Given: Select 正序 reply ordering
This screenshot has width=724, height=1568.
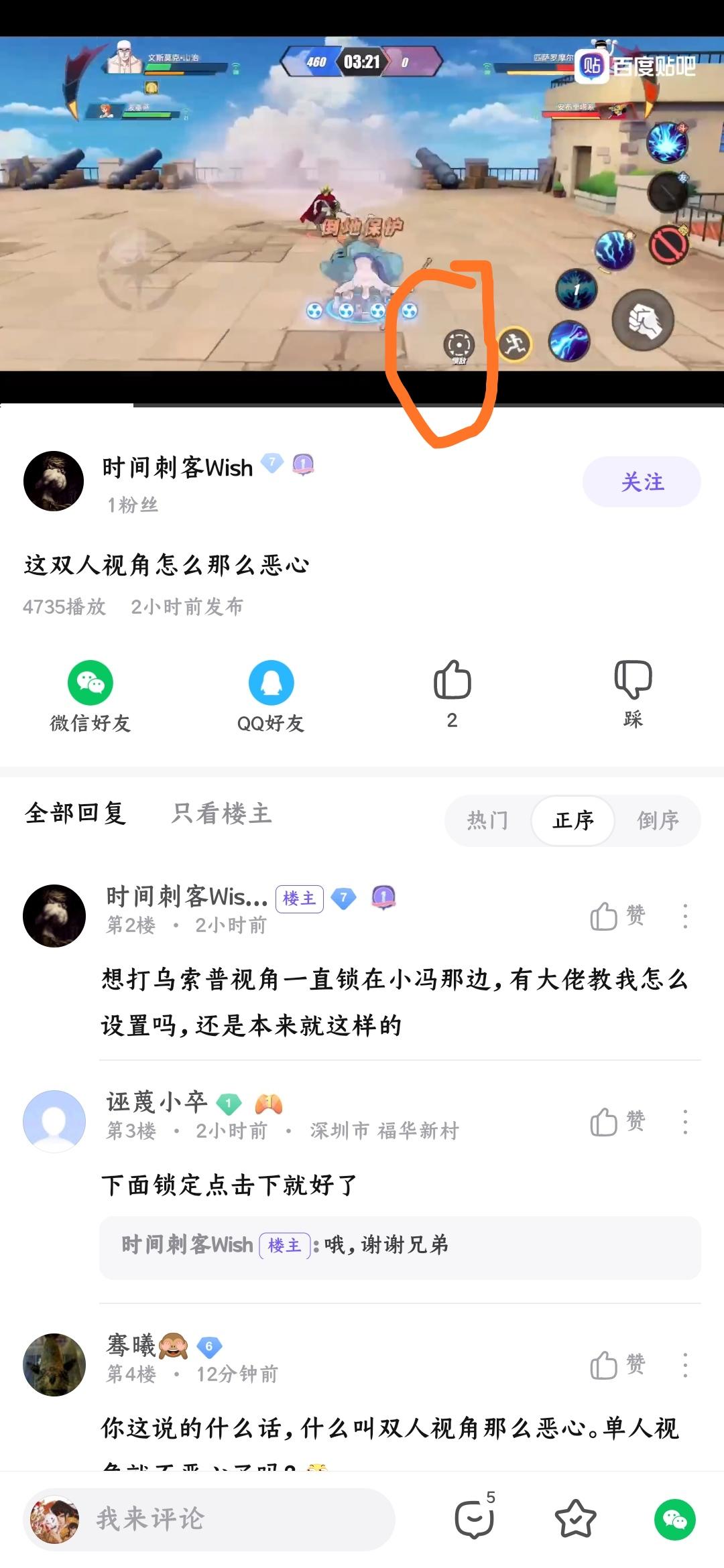Looking at the screenshot, I should pos(573,820).
